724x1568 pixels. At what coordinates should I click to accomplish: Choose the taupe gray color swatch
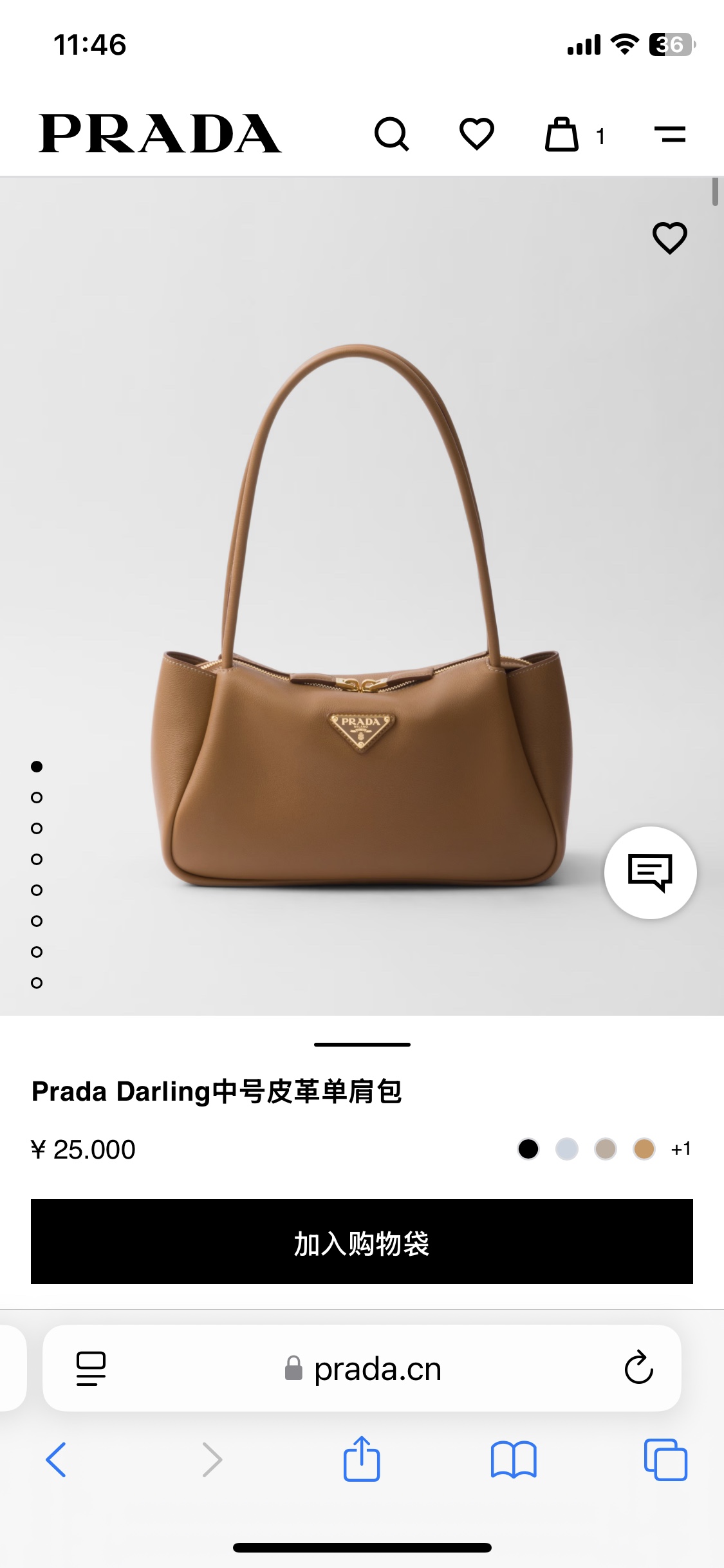[x=606, y=1149]
